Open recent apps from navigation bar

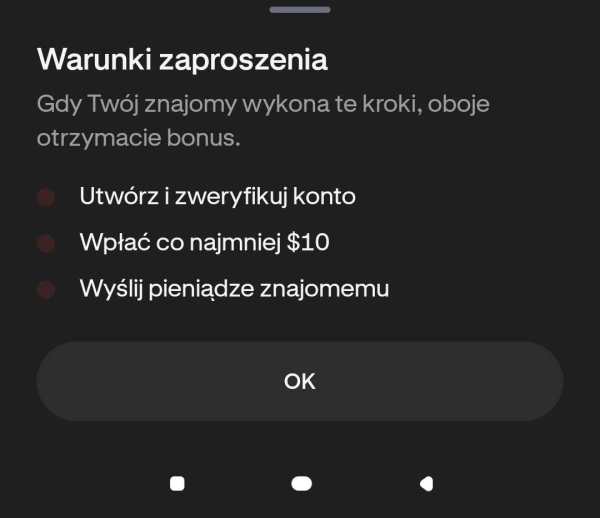click(178, 484)
